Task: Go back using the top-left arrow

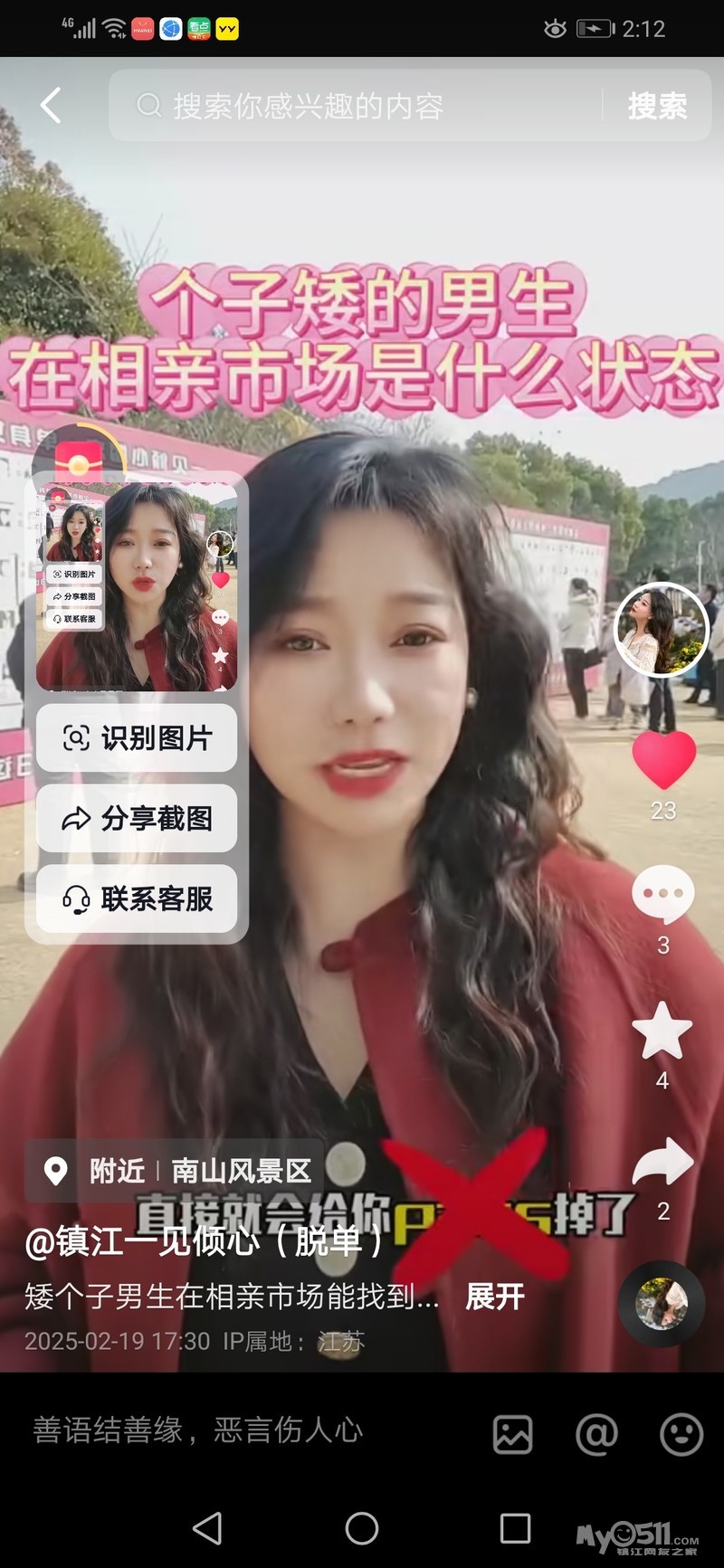Action: point(51,106)
